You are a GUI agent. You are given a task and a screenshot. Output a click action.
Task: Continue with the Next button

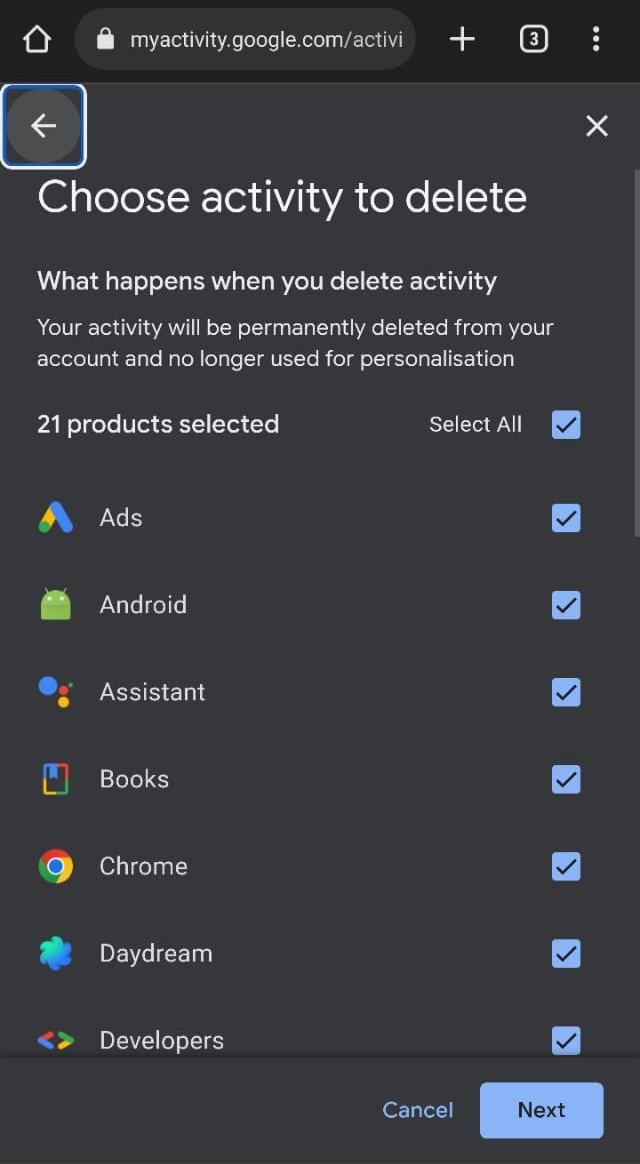(x=541, y=1110)
